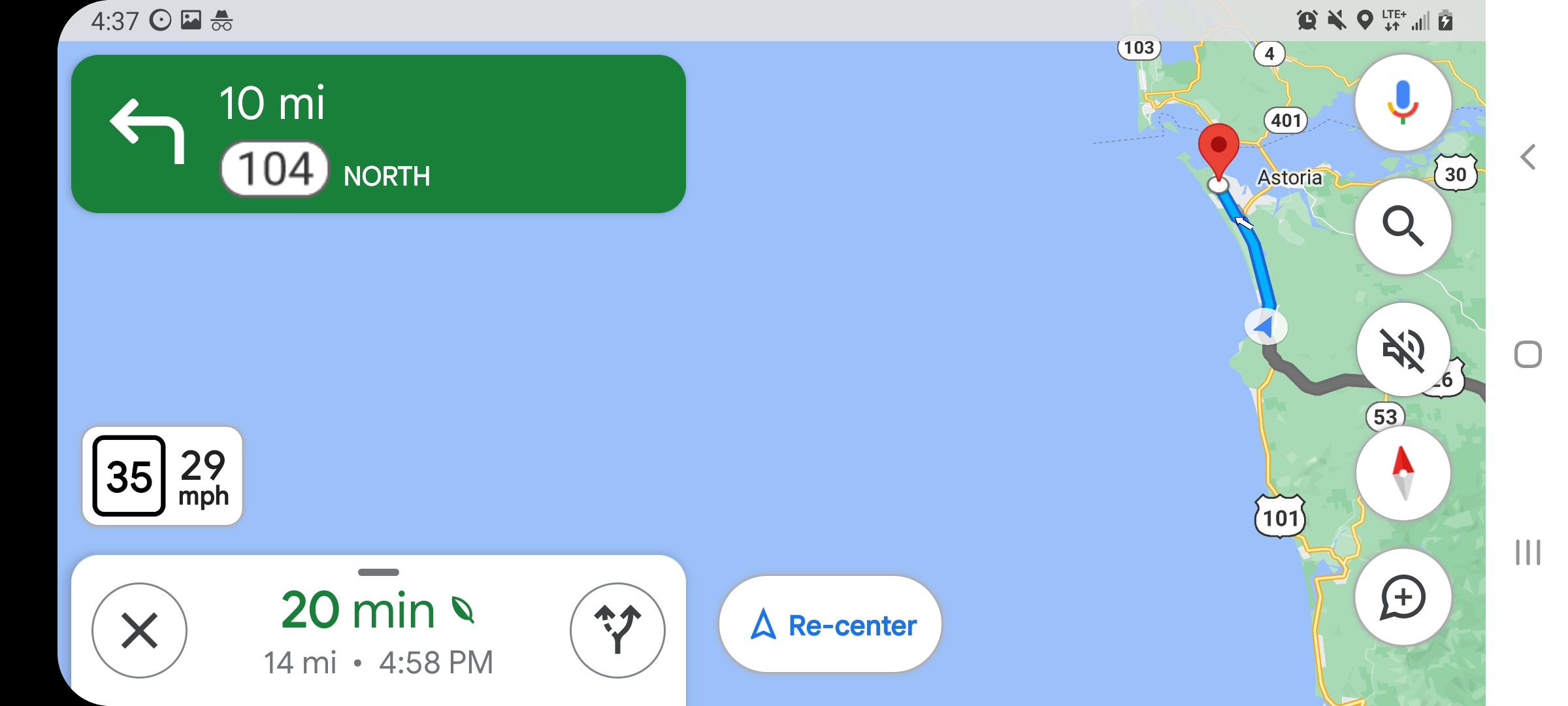The image size is (1568, 706).
Task: Add a report to the map
Action: pyautogui.click(x=1403, y=597)
